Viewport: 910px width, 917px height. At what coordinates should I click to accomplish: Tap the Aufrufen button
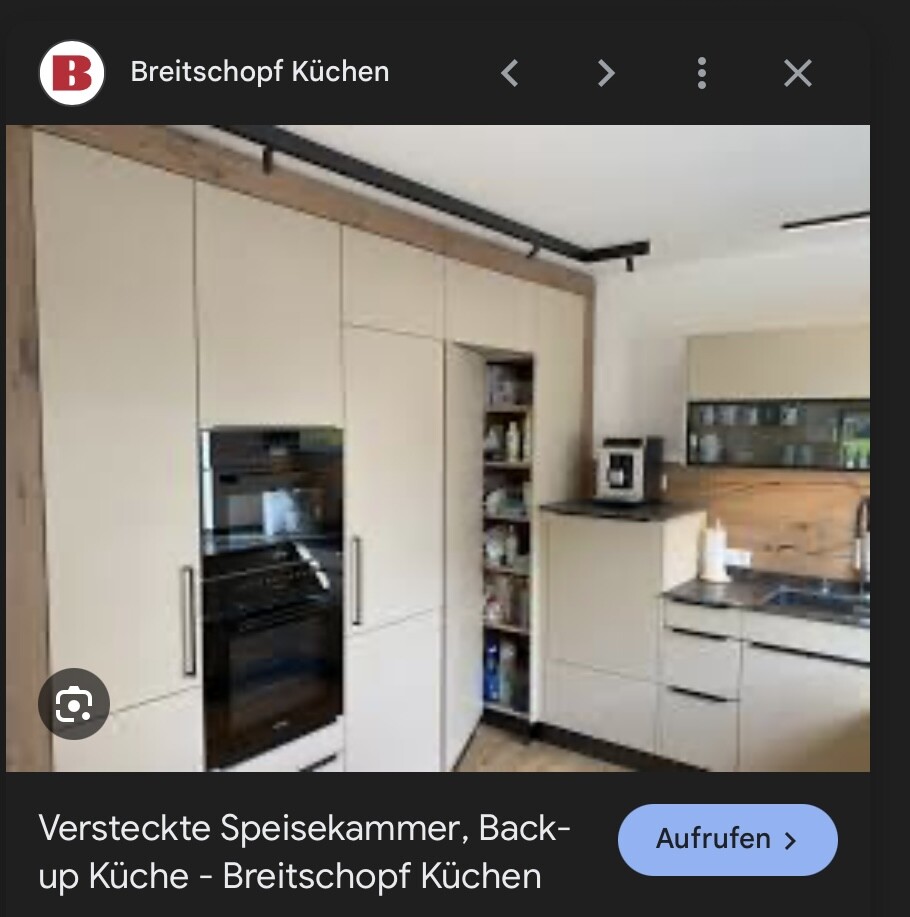click(727, 840)
